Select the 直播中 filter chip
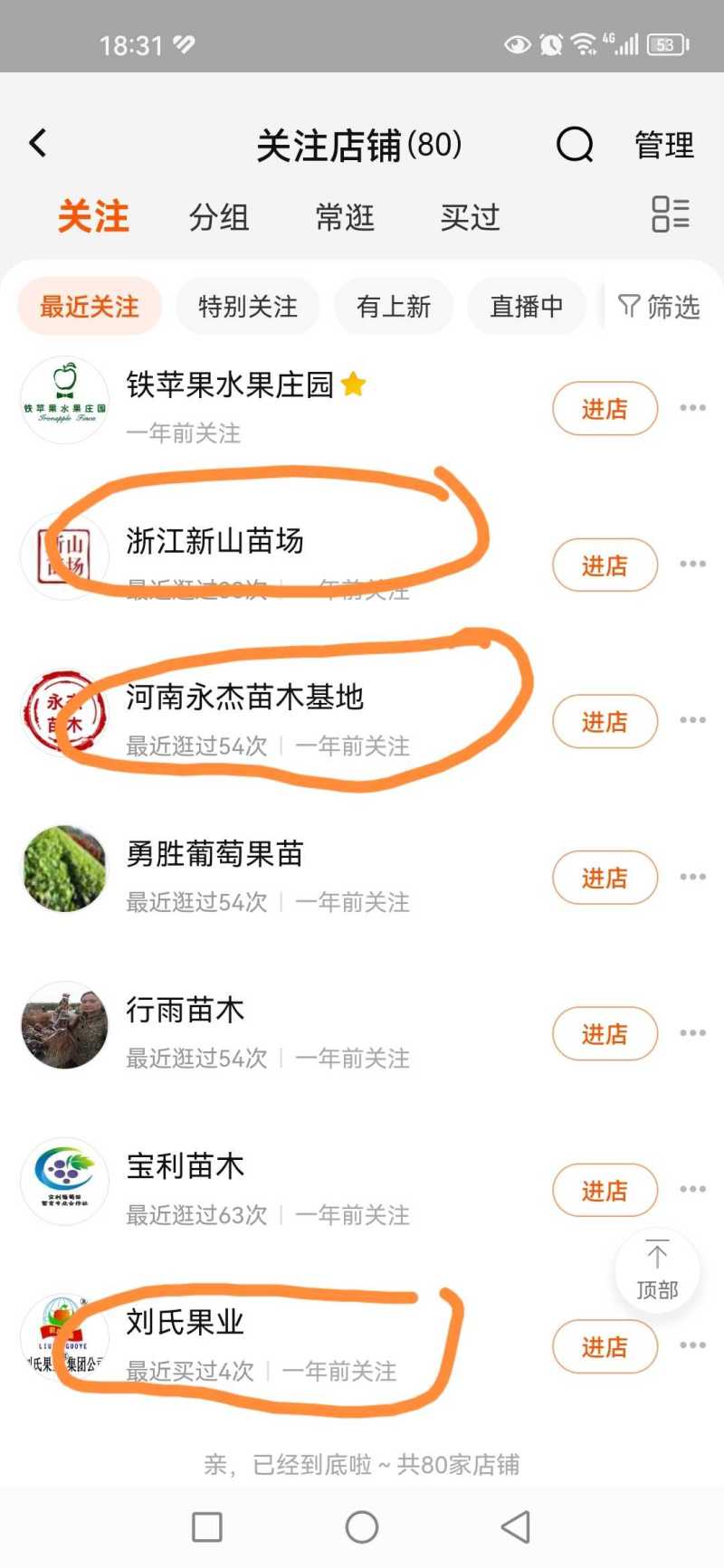 [x=526, y=307]
